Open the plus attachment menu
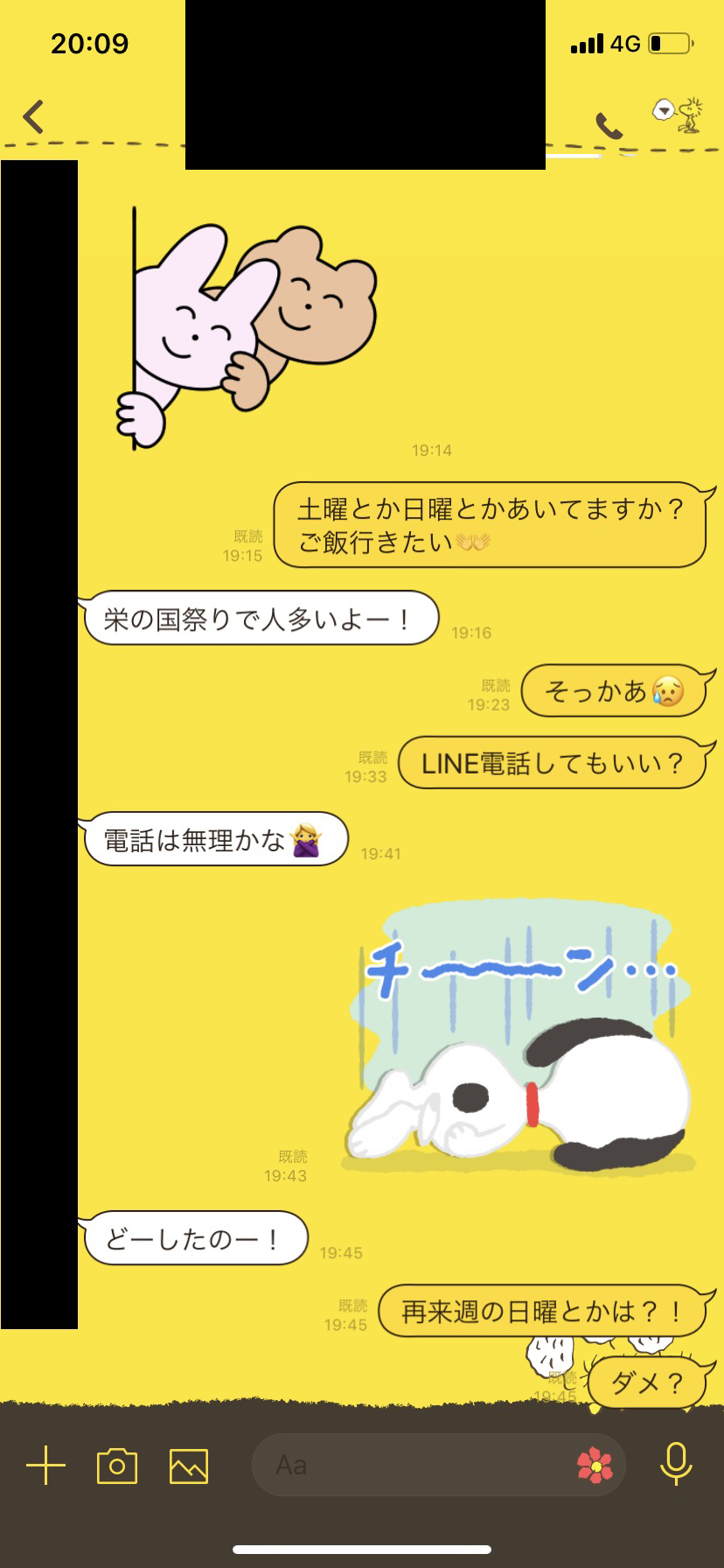This screenshot has width=724, height=1568. [x=45, y=1465]
